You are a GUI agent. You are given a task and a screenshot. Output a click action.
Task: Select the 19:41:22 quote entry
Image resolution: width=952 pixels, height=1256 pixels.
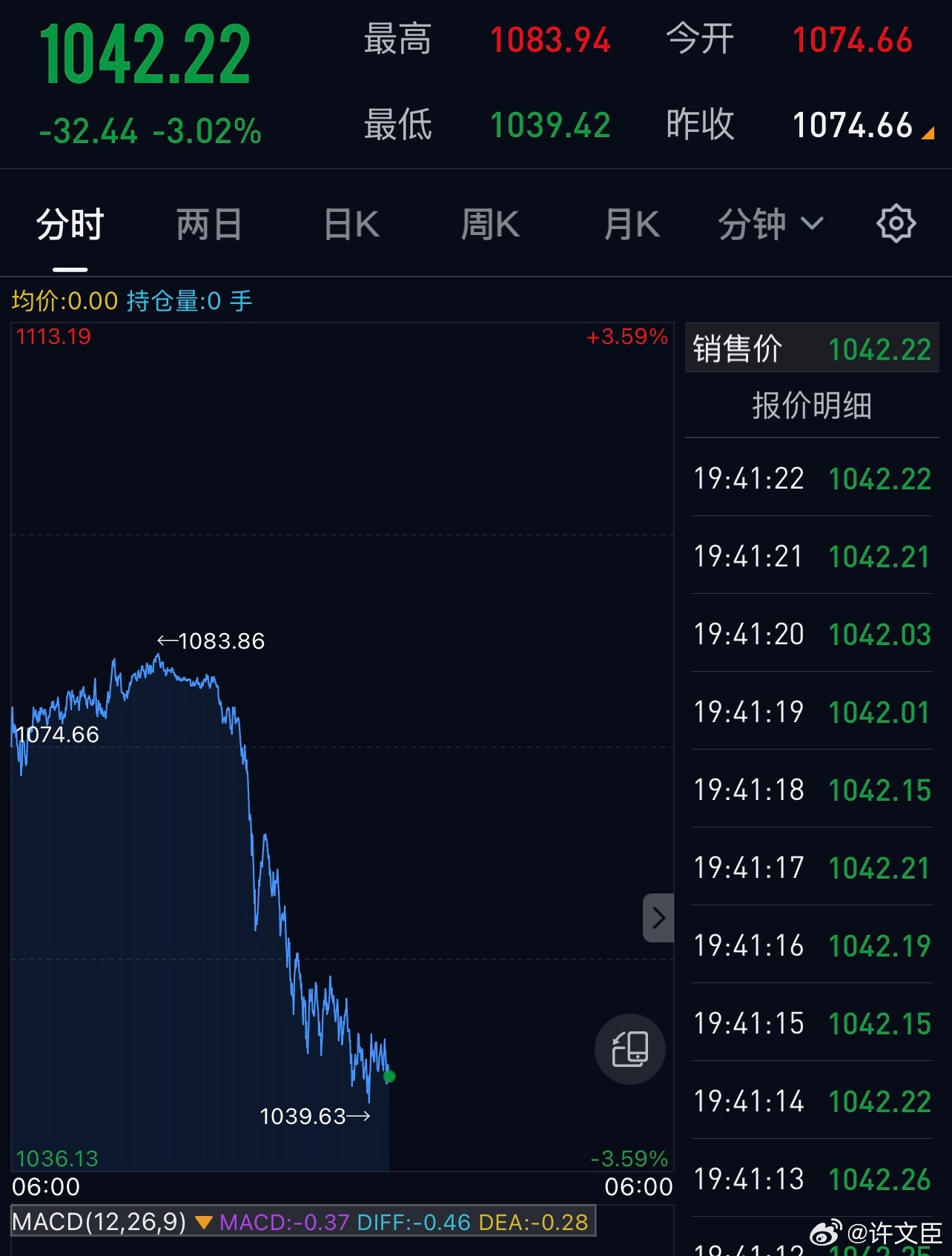tap(810, 479)
